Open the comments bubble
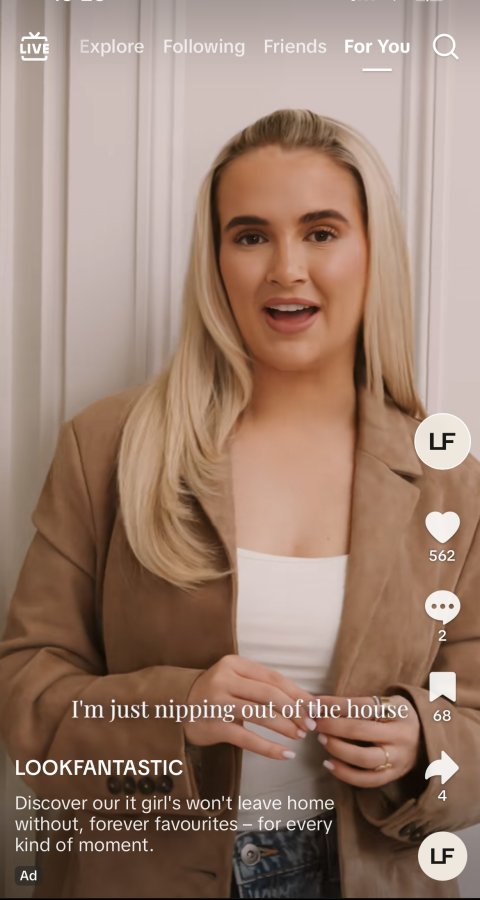480x900 pixels. tap(442, 607)
